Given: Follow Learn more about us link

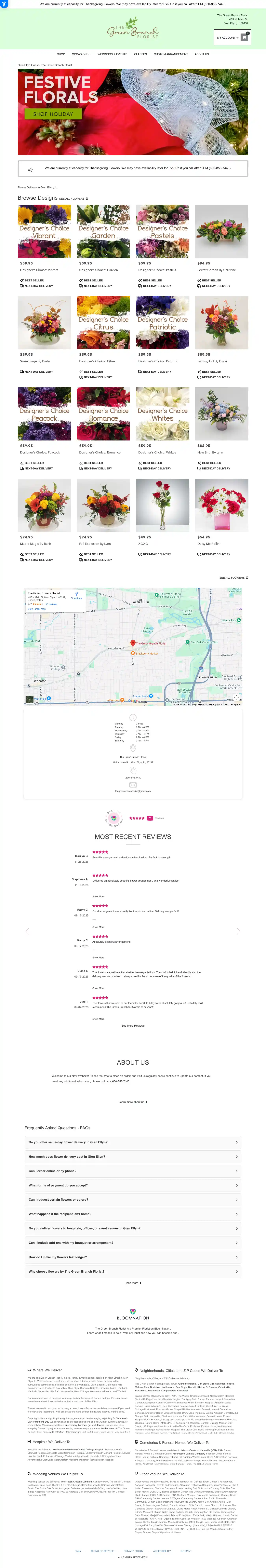Looking at the screenshot, I should [x=133, y=1102].
